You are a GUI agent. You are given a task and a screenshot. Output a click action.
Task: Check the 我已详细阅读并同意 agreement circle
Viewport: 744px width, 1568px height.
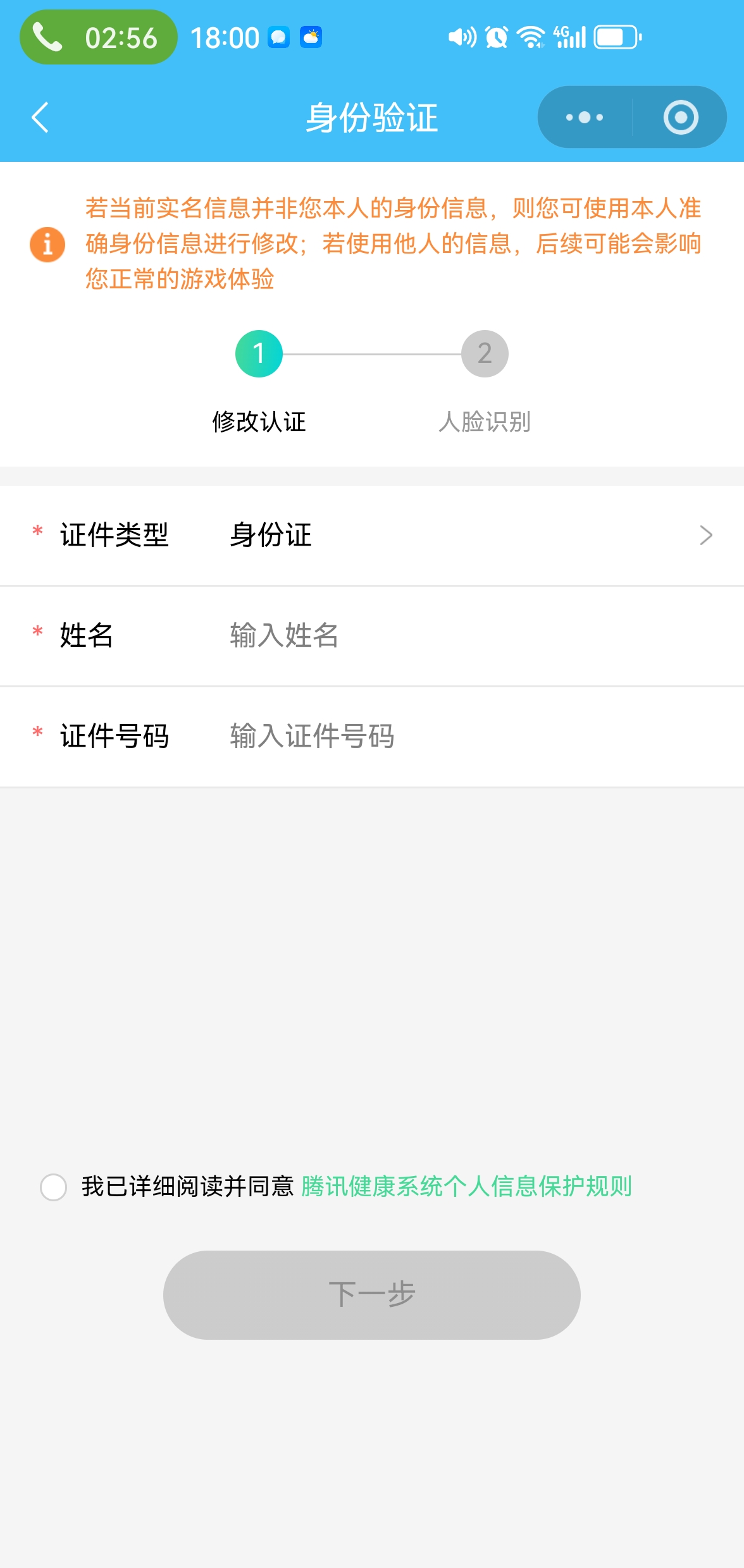(54, 1187)
